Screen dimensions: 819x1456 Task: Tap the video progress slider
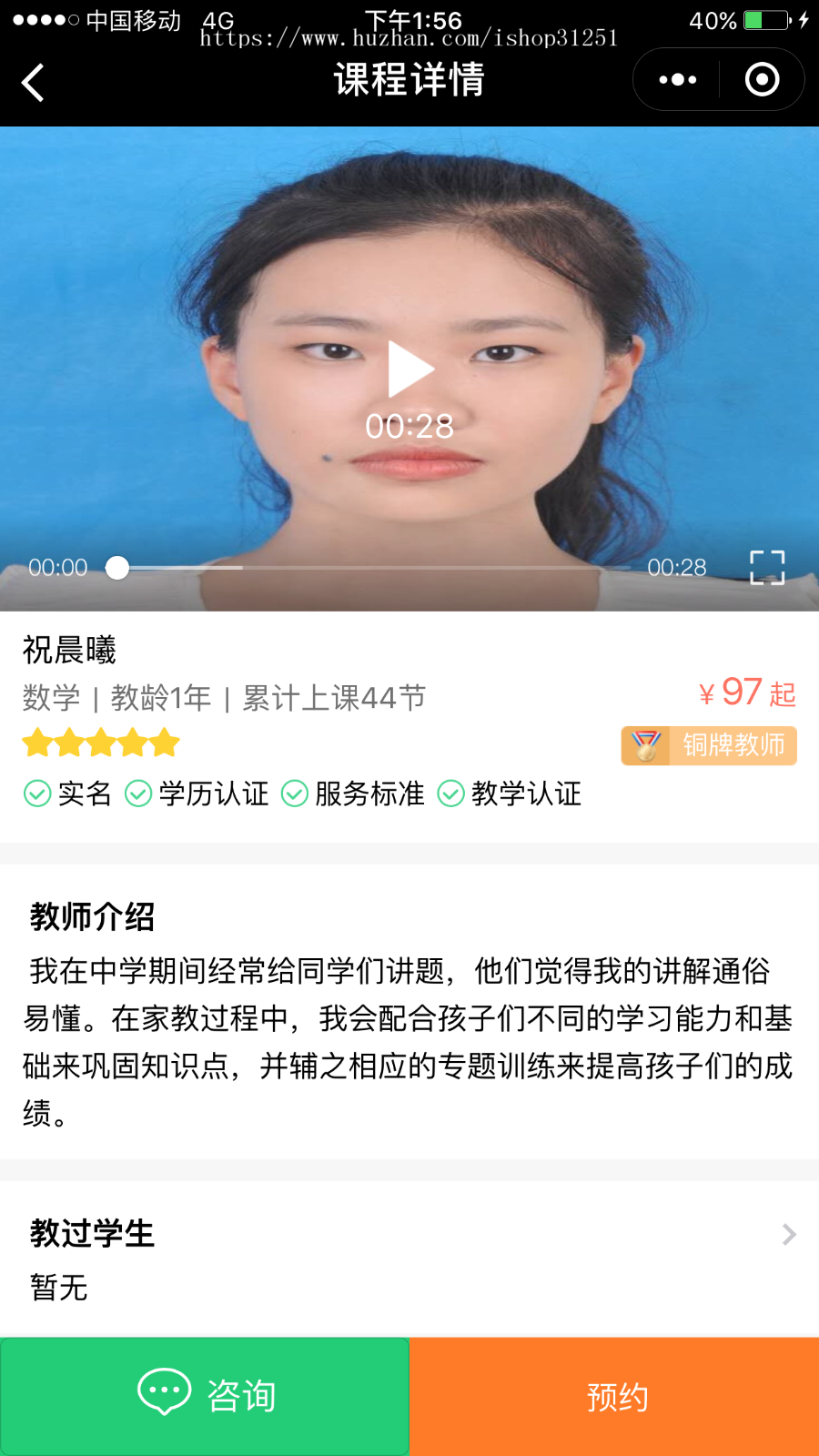(x=117, y=568)
